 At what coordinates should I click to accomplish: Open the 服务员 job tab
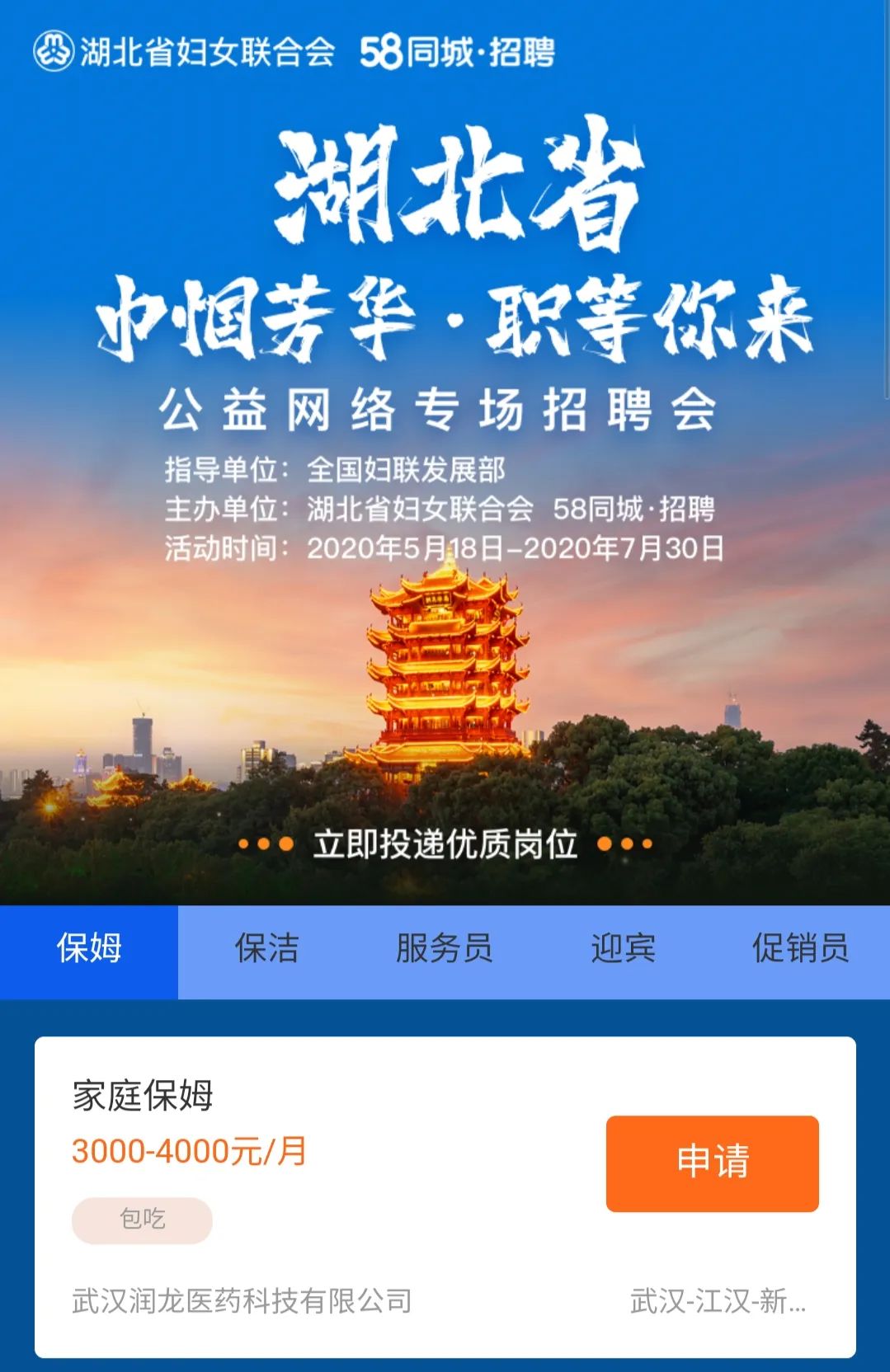(444, 949)
